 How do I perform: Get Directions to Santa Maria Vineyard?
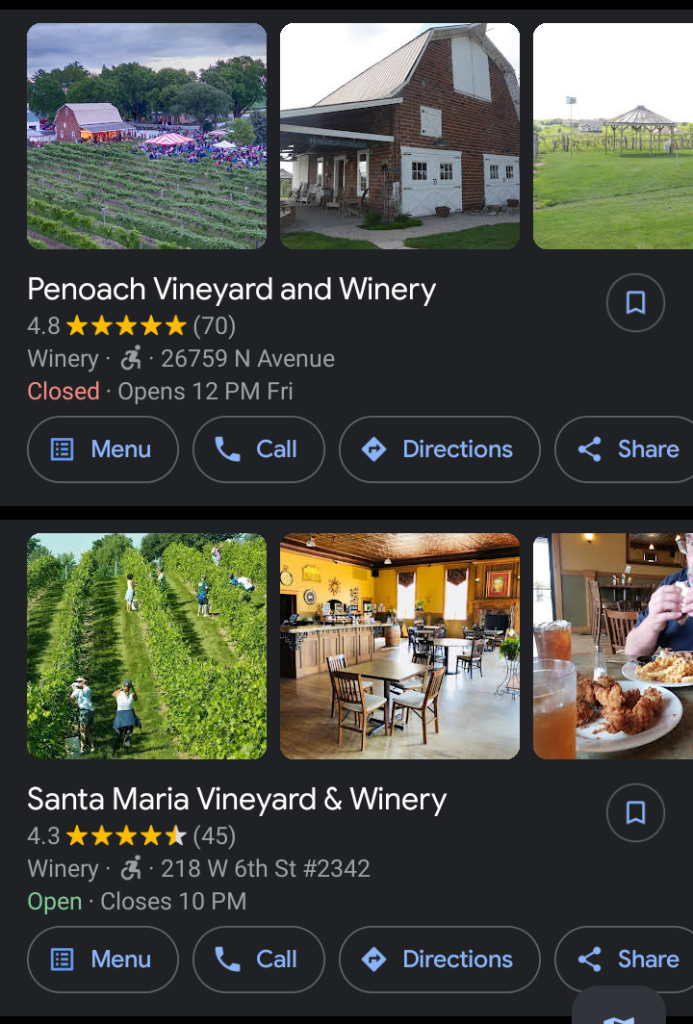click(439, 960)
